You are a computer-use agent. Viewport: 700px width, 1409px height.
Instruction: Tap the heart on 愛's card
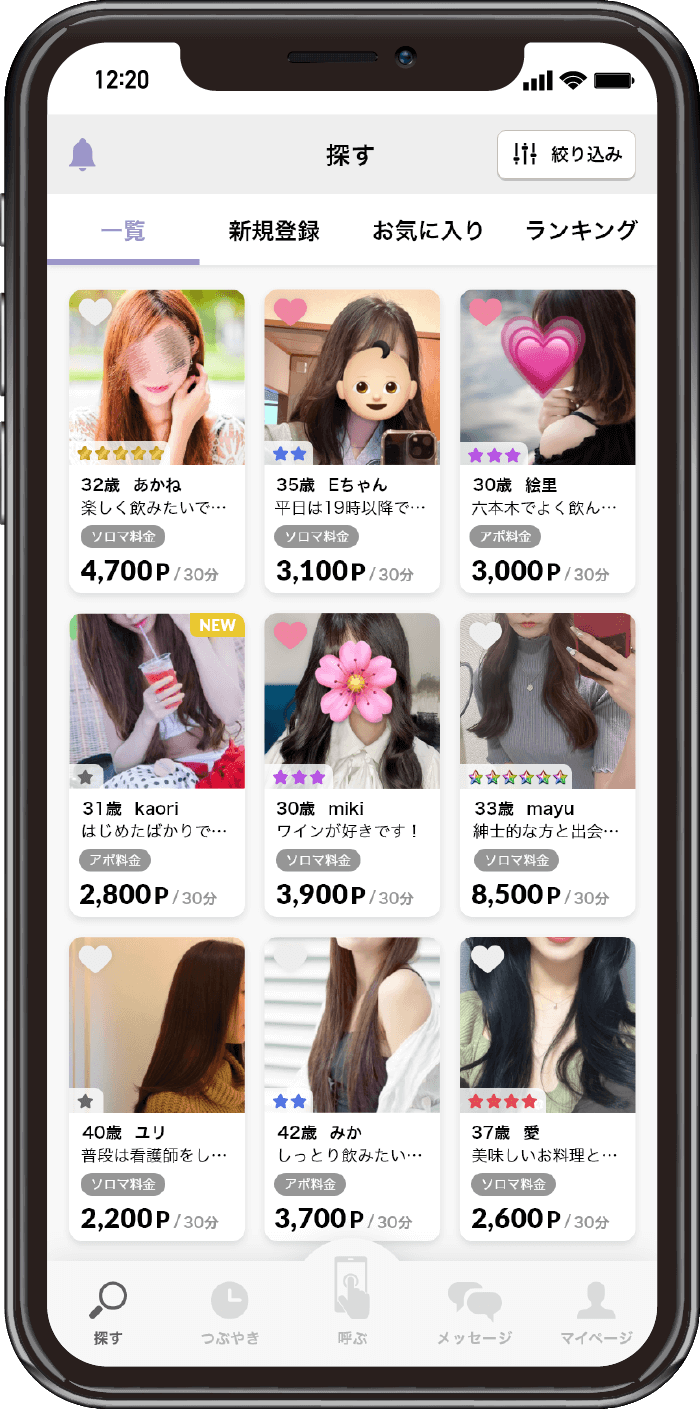click(x=487, y=959)
